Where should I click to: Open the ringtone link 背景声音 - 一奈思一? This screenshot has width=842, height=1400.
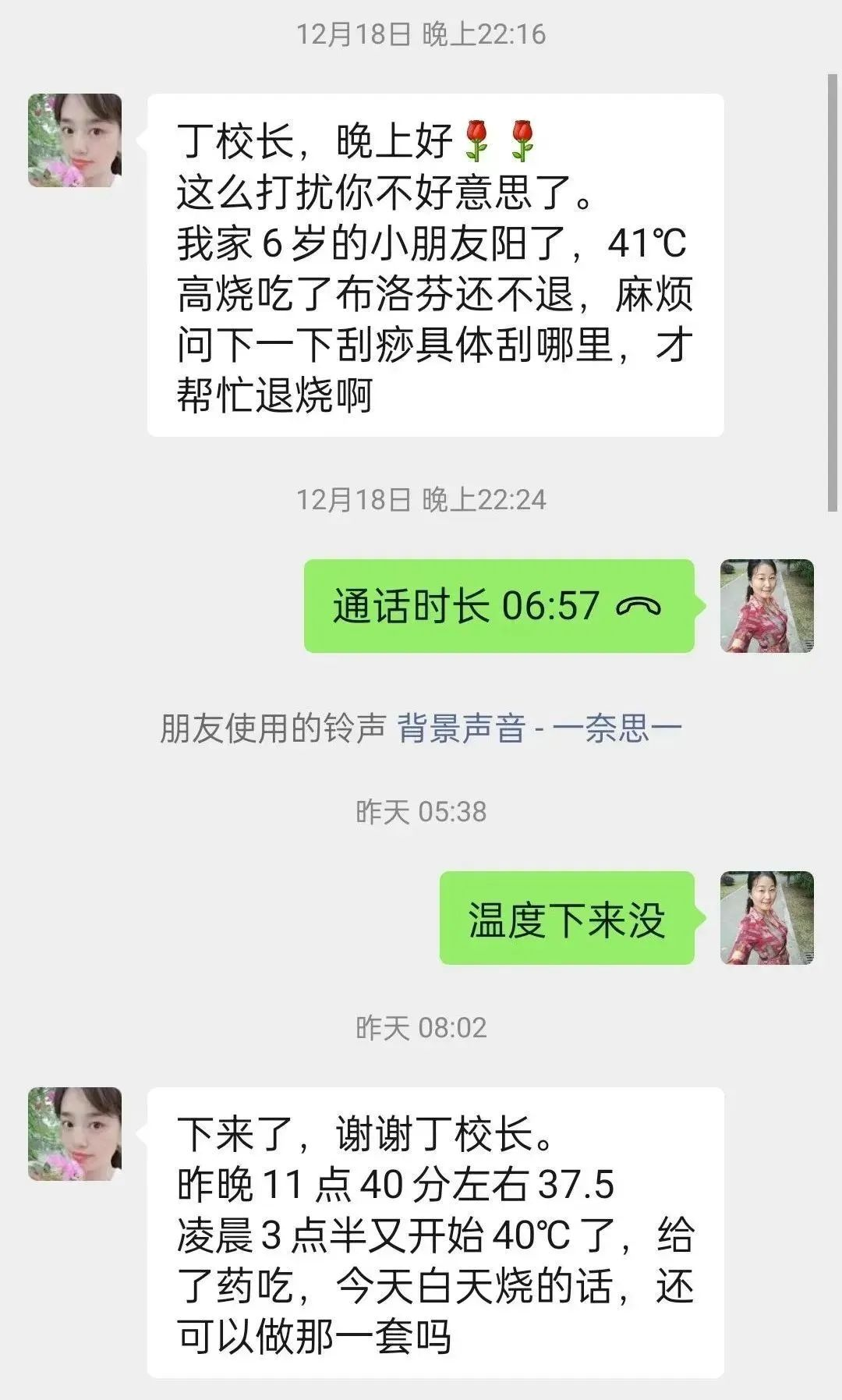point(540,729)
